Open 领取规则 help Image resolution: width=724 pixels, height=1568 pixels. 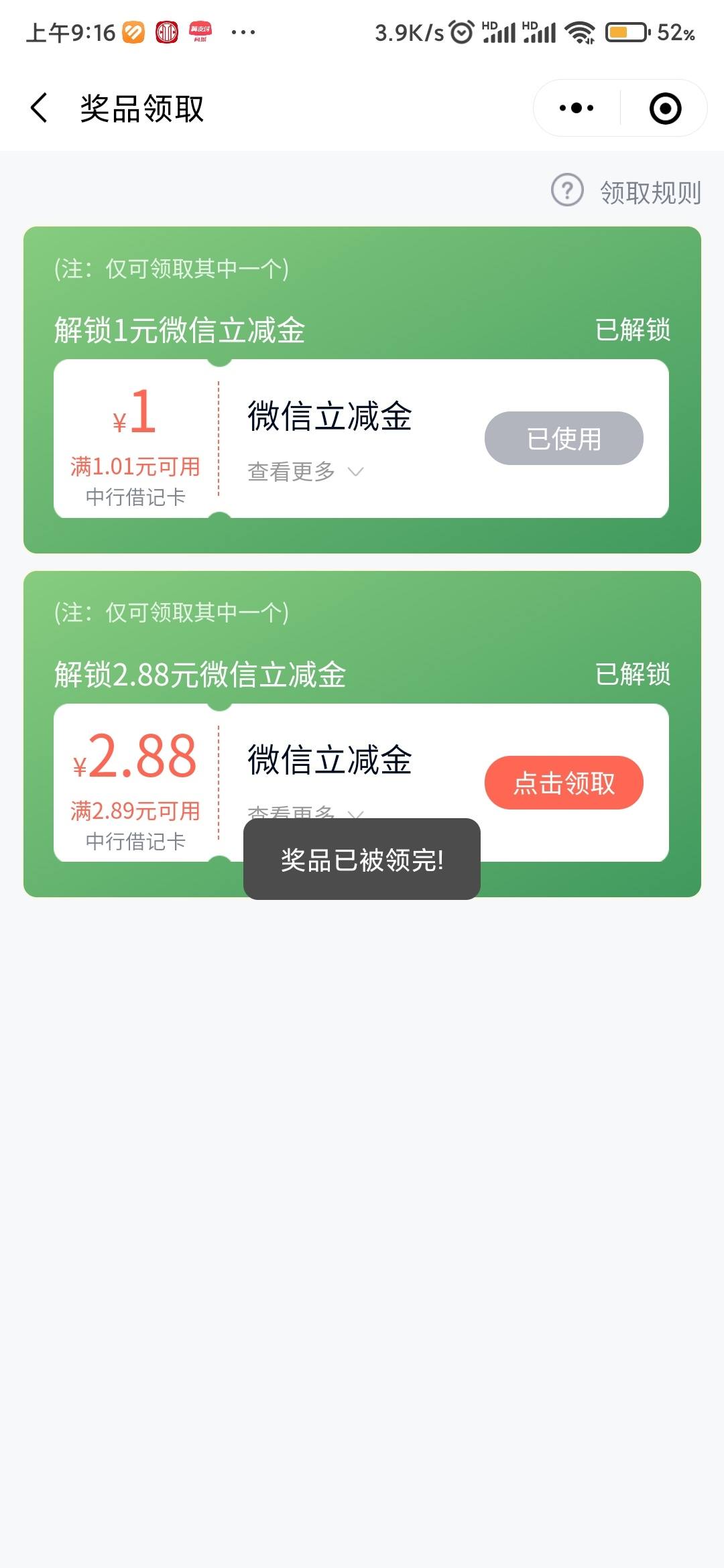click(x=626, y=192)
